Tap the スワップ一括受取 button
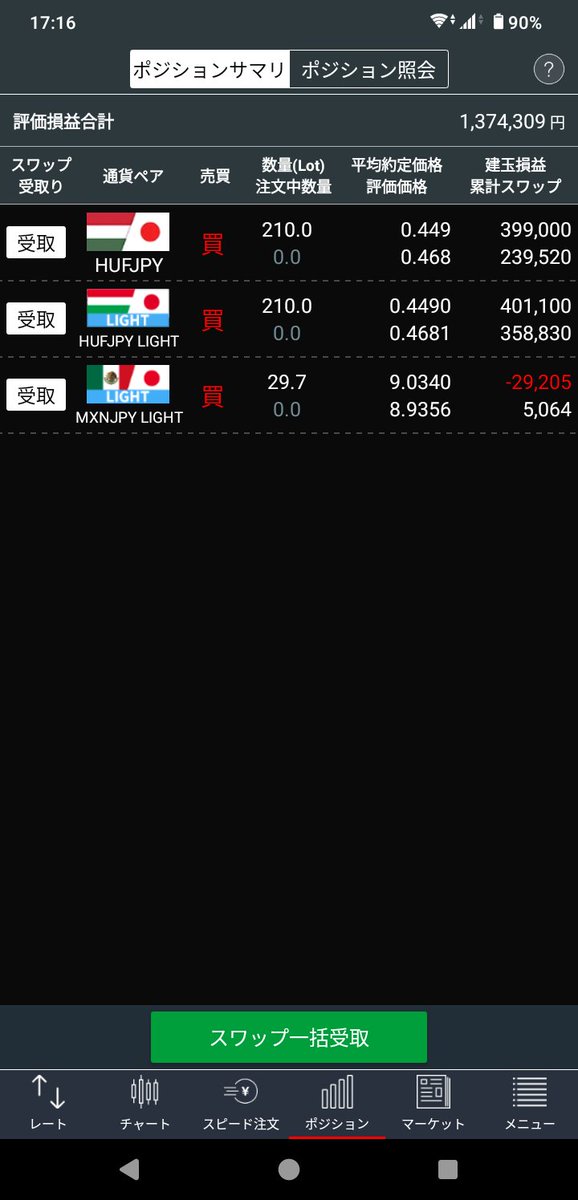Viewport: 578px width, 1200px height. click(289, 1037)
